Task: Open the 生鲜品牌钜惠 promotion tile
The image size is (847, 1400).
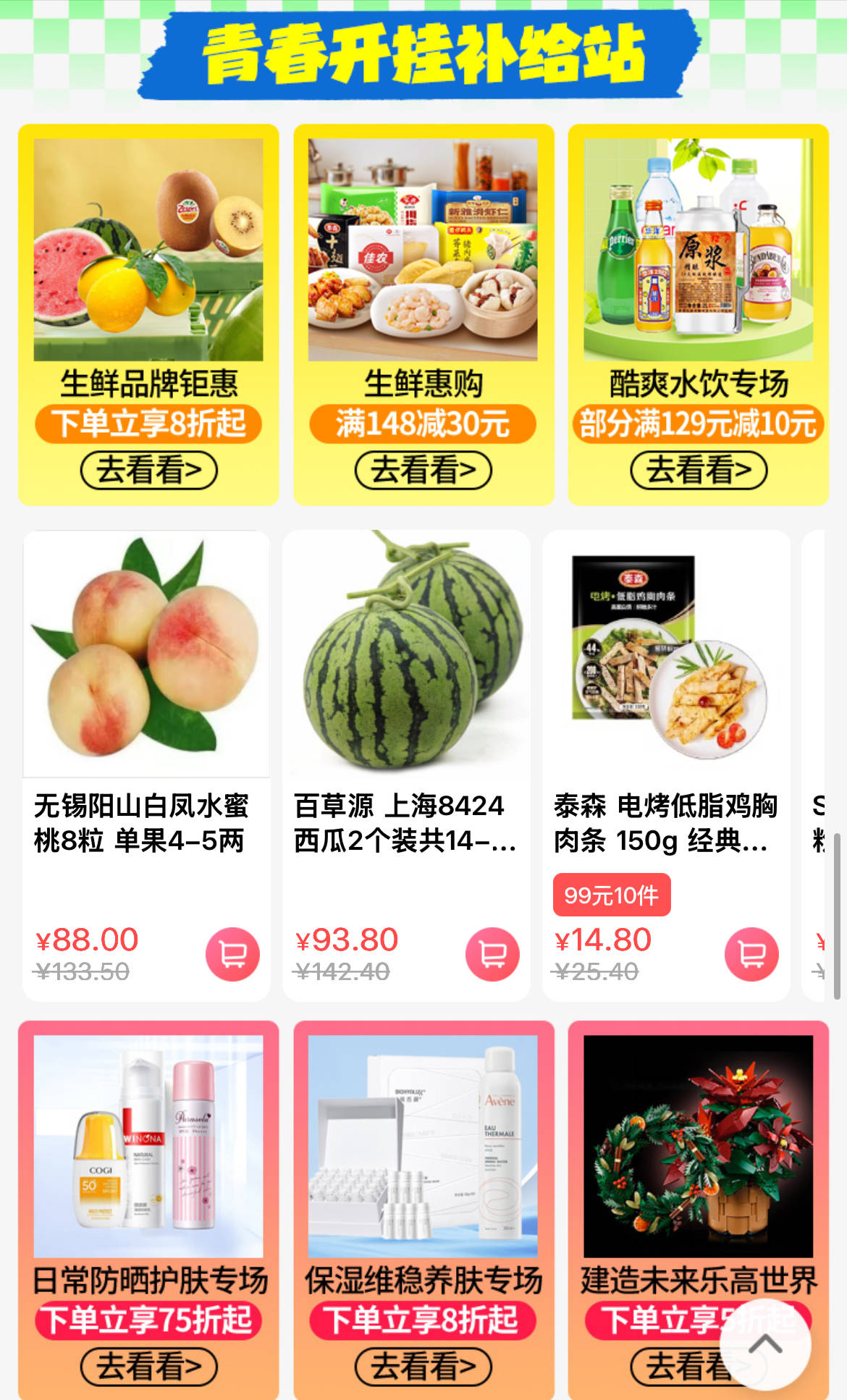Action: tap(148, 314)
